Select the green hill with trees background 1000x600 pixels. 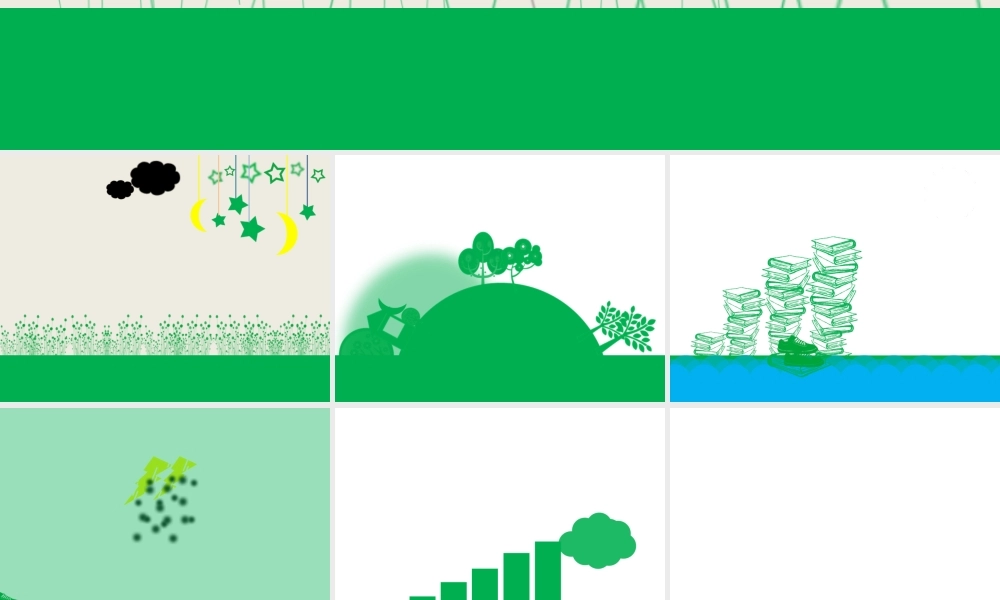[x=499, y=278]
